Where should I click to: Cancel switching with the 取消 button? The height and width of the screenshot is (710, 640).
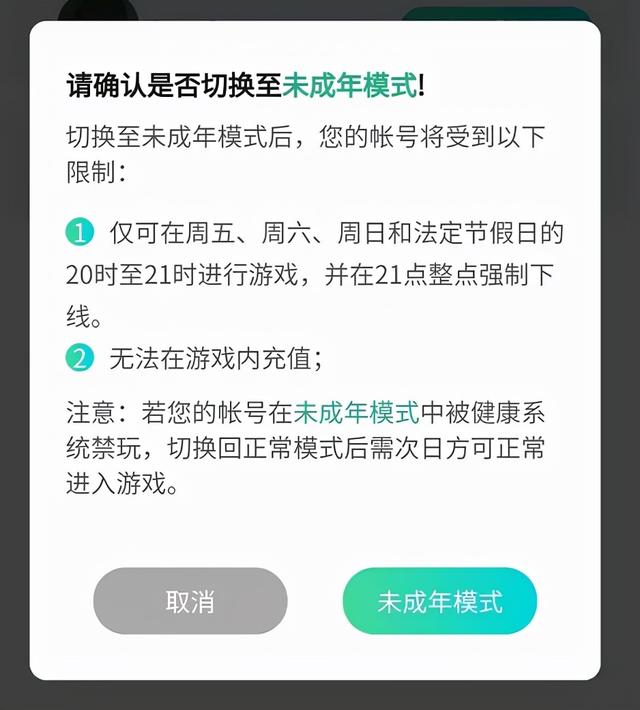pos(190,601)
